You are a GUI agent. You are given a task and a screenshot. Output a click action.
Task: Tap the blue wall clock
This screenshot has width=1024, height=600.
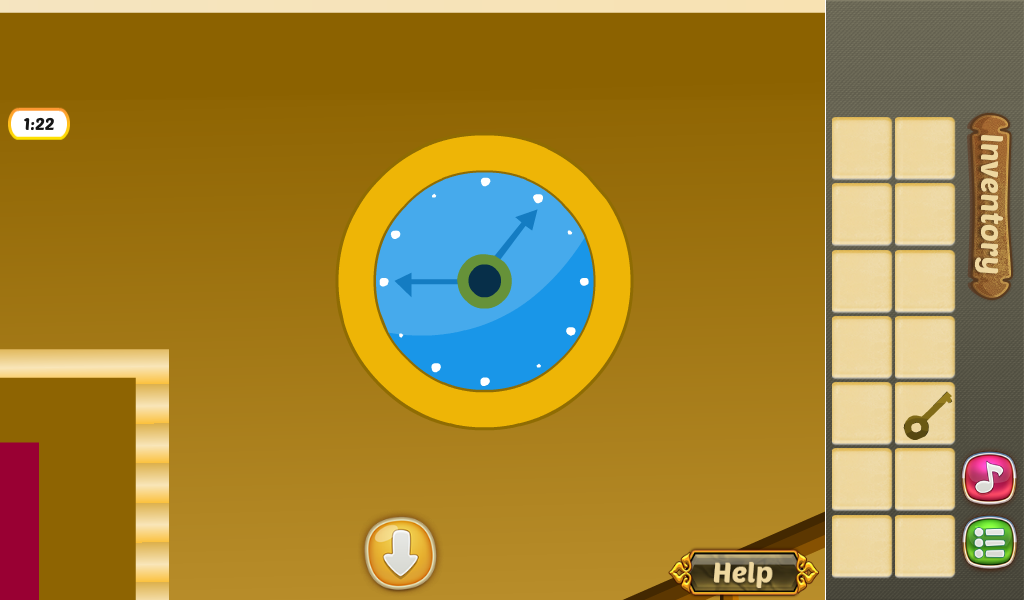click(x=484, y=281)
